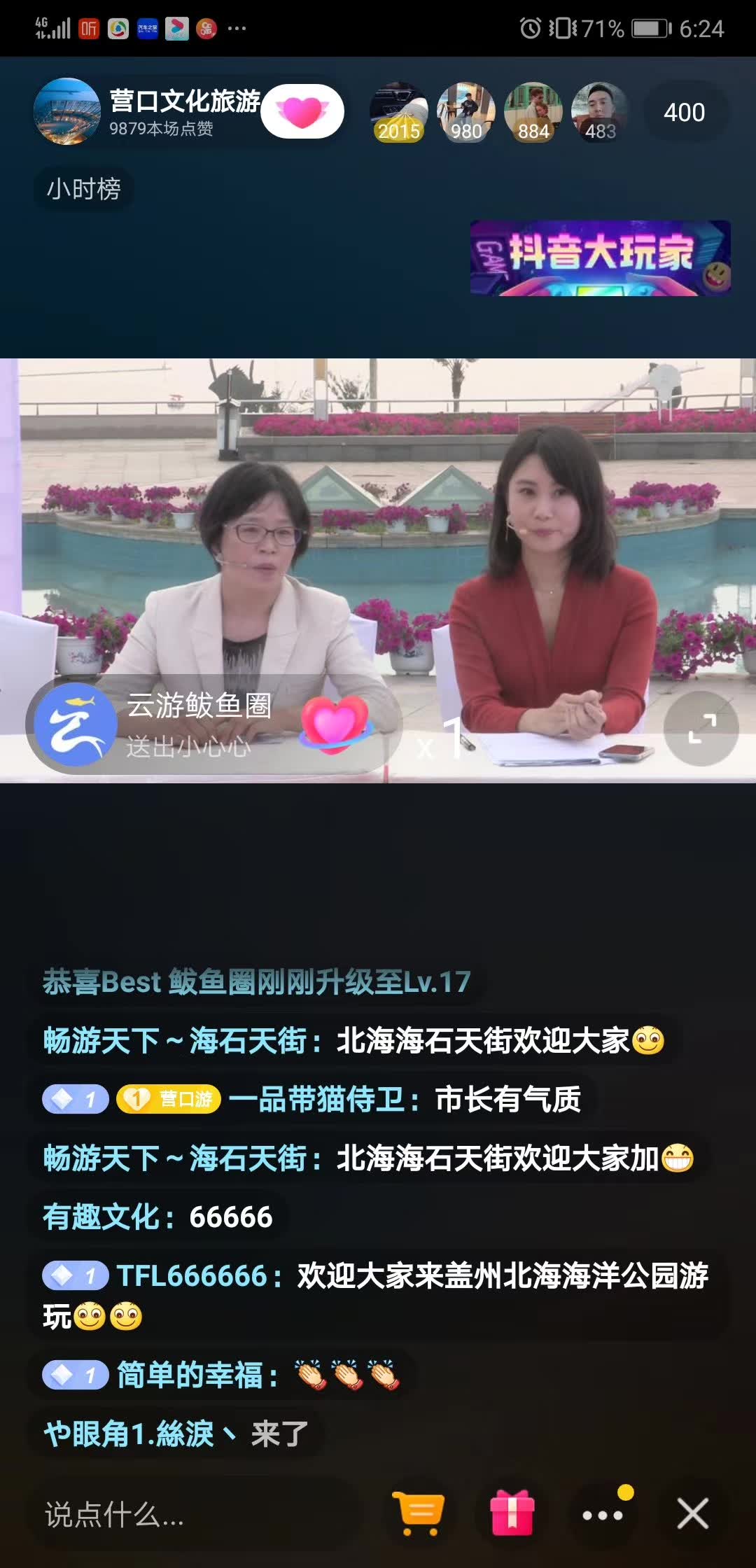The height and width of the screenshot is (1568, 756).
Task: Open the shopping cart
Action: (x=419, y=1514)
